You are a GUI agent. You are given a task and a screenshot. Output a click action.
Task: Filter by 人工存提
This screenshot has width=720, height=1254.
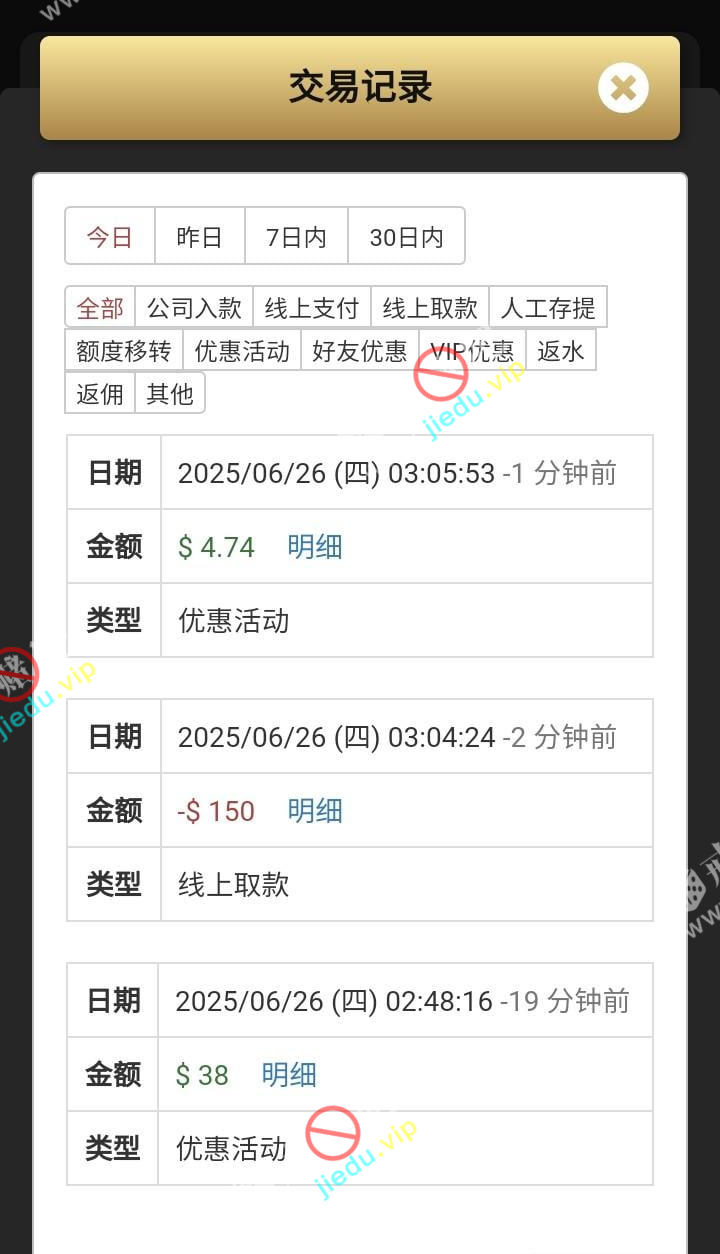(548, 308)
